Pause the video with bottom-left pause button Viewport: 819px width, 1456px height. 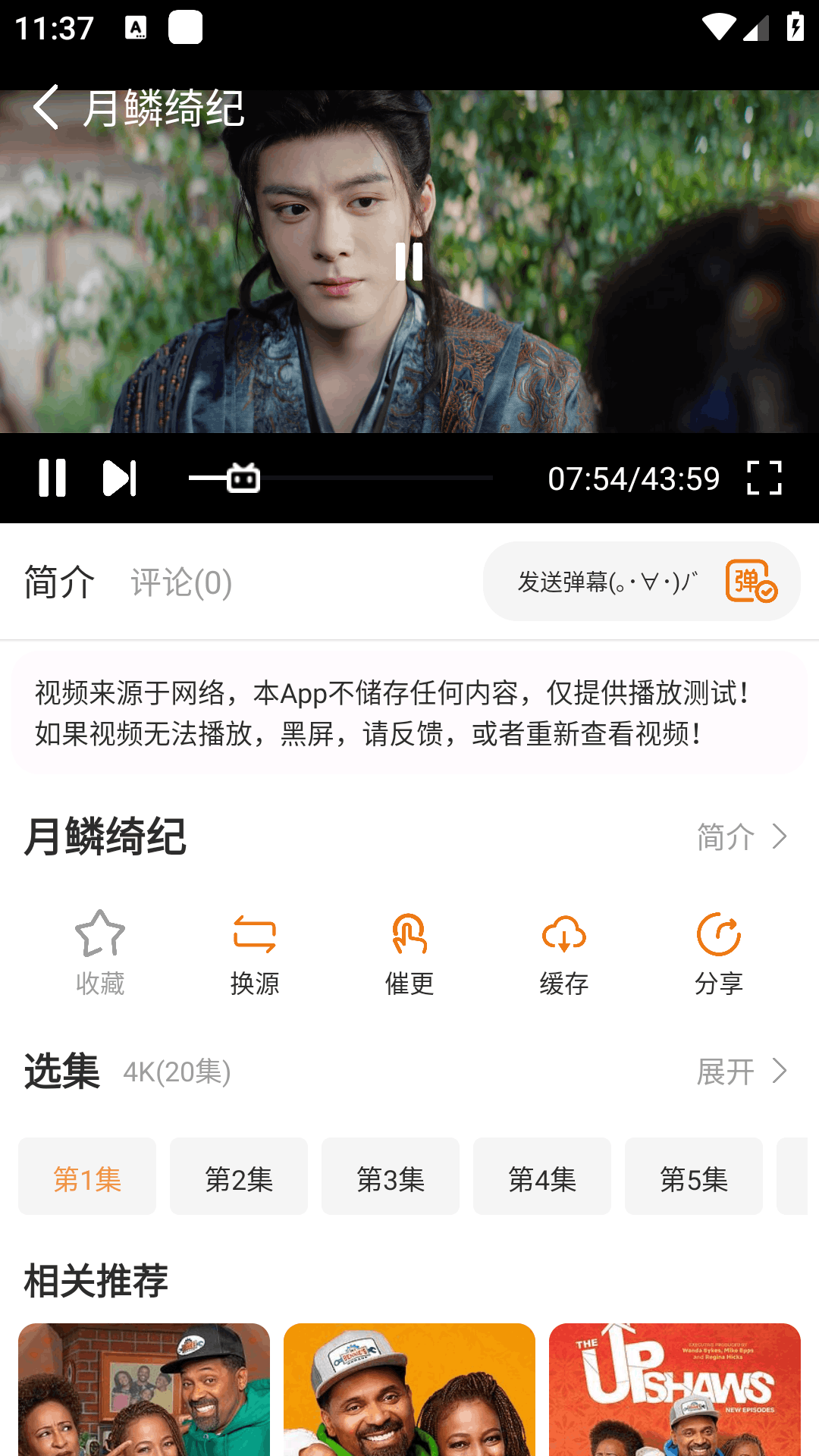tap(52, 478)
